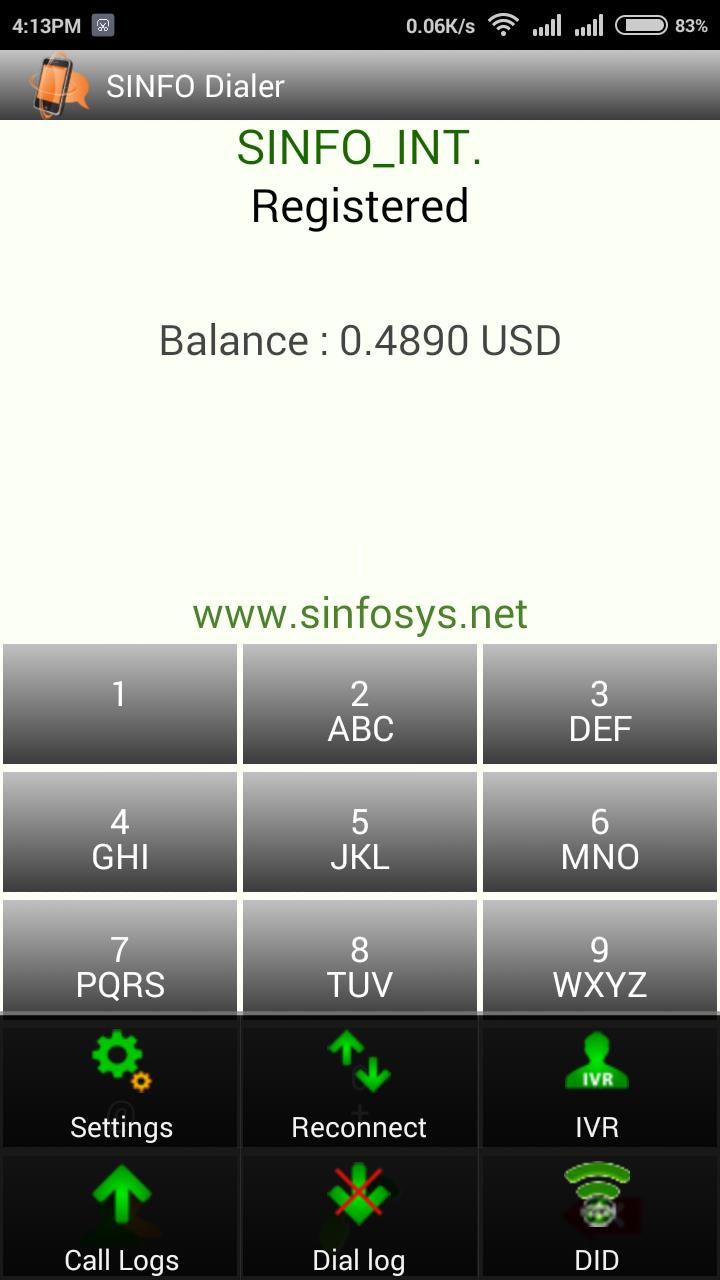Open the www.sinfosys.net link
This screenshot has height=1280, width=720.
(x=360, y=612)
